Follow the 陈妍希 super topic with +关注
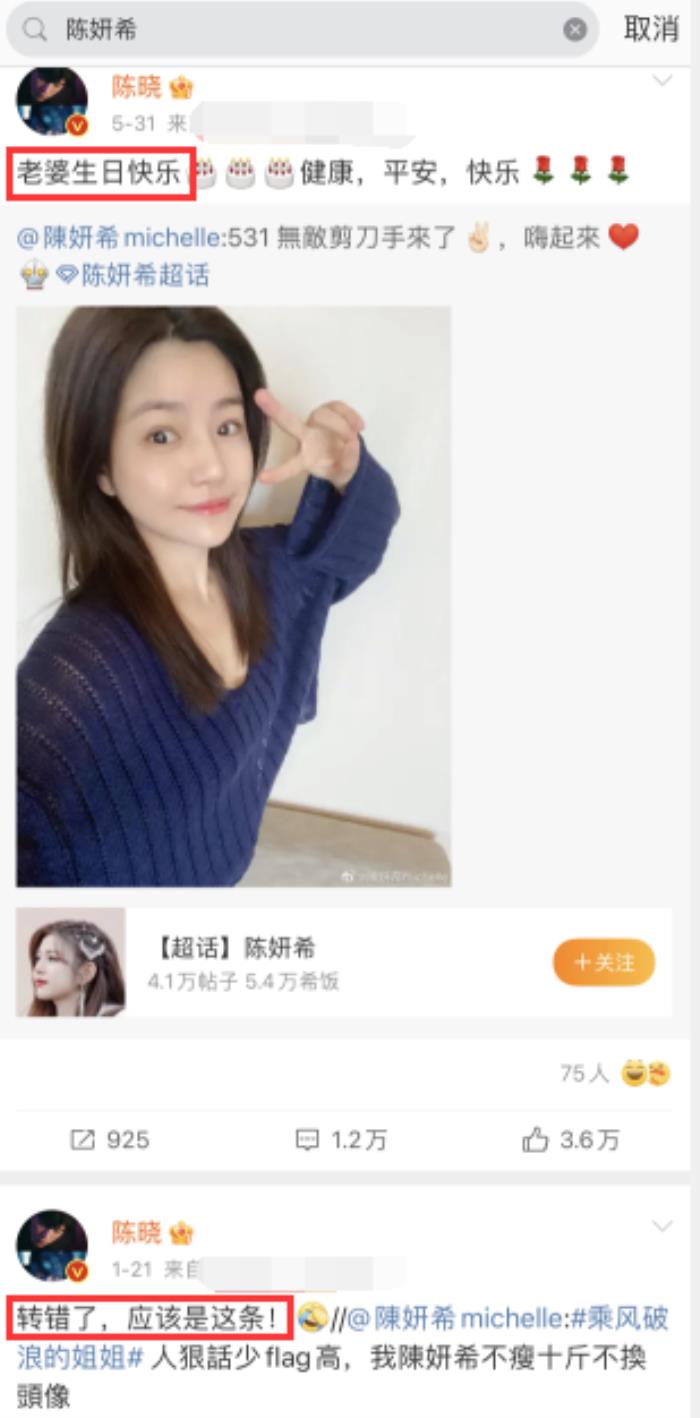The width and height of the screenshot is (700, 1418). (604, 962)
